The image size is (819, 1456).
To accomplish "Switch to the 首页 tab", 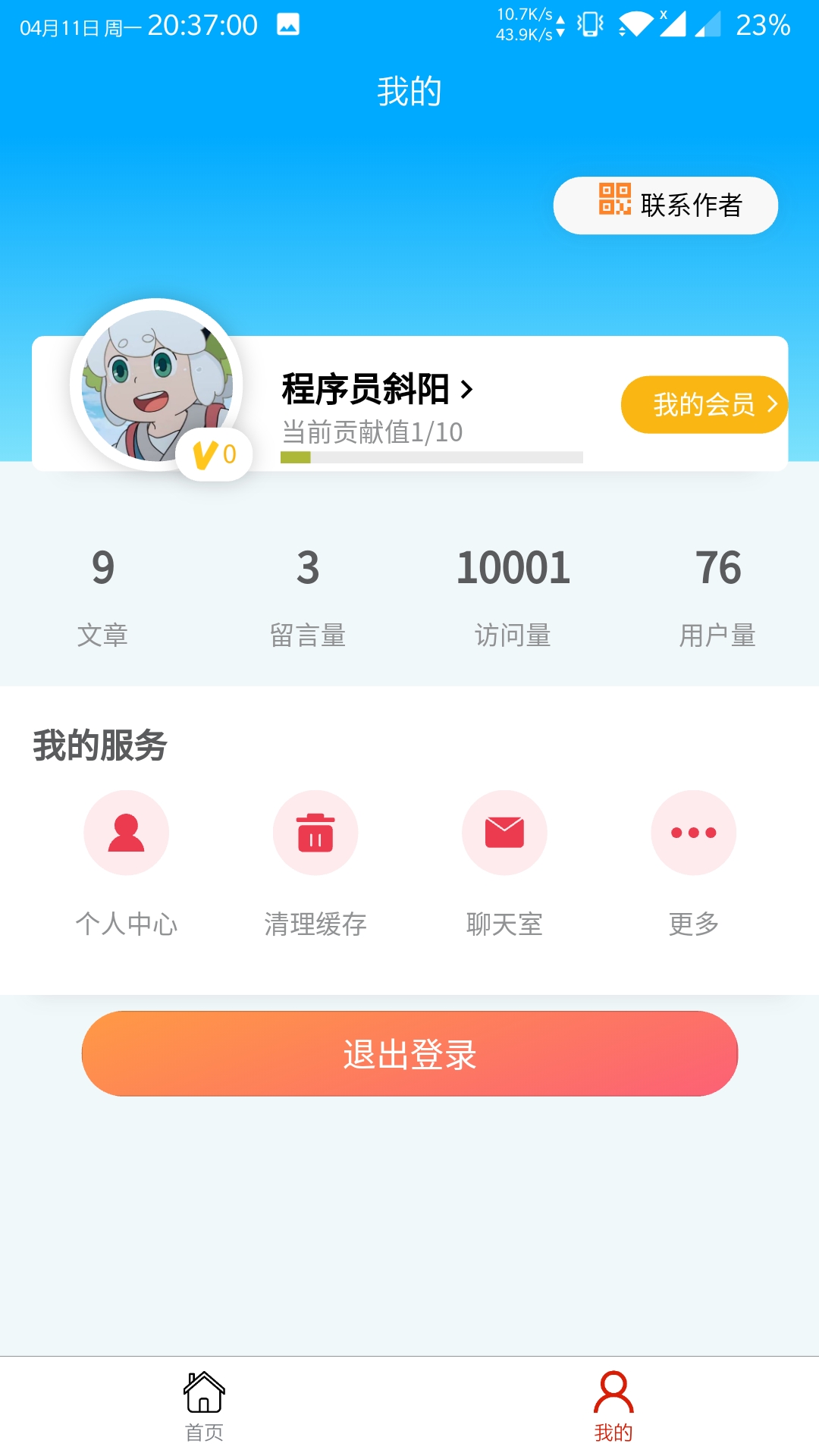I will point(204,1405).
